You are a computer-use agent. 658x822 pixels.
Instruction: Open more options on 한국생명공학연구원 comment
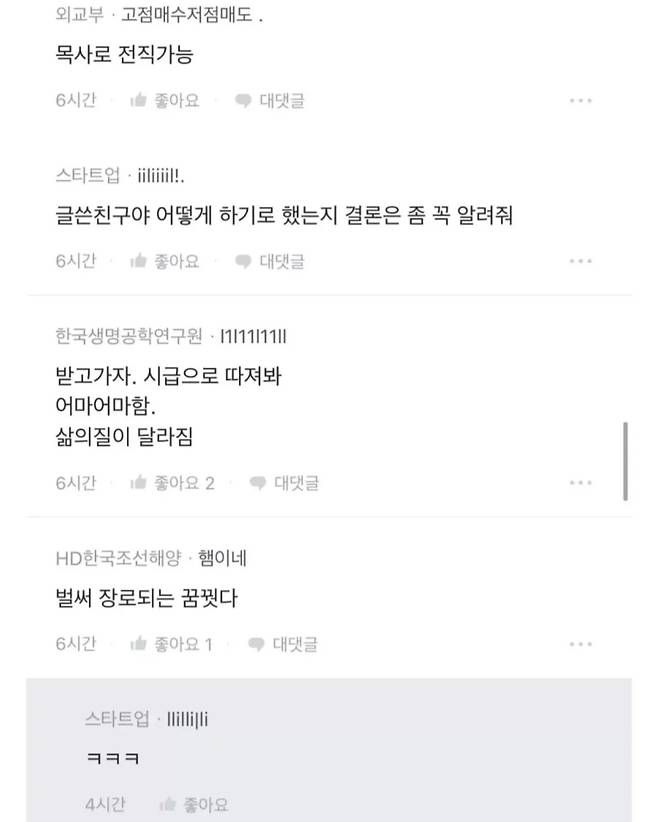click(x=581, y=483)
